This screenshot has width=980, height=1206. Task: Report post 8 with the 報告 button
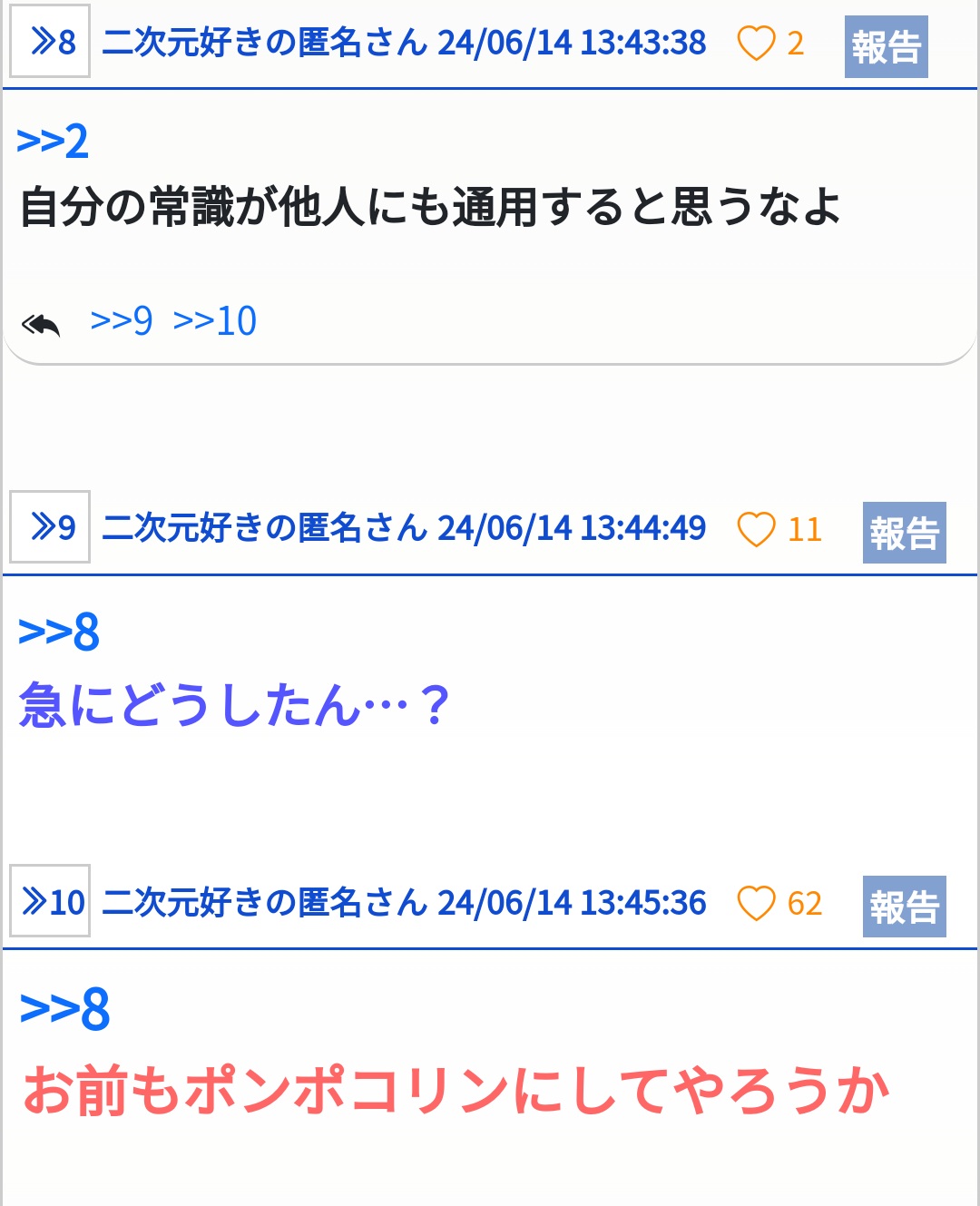(886, 46)
